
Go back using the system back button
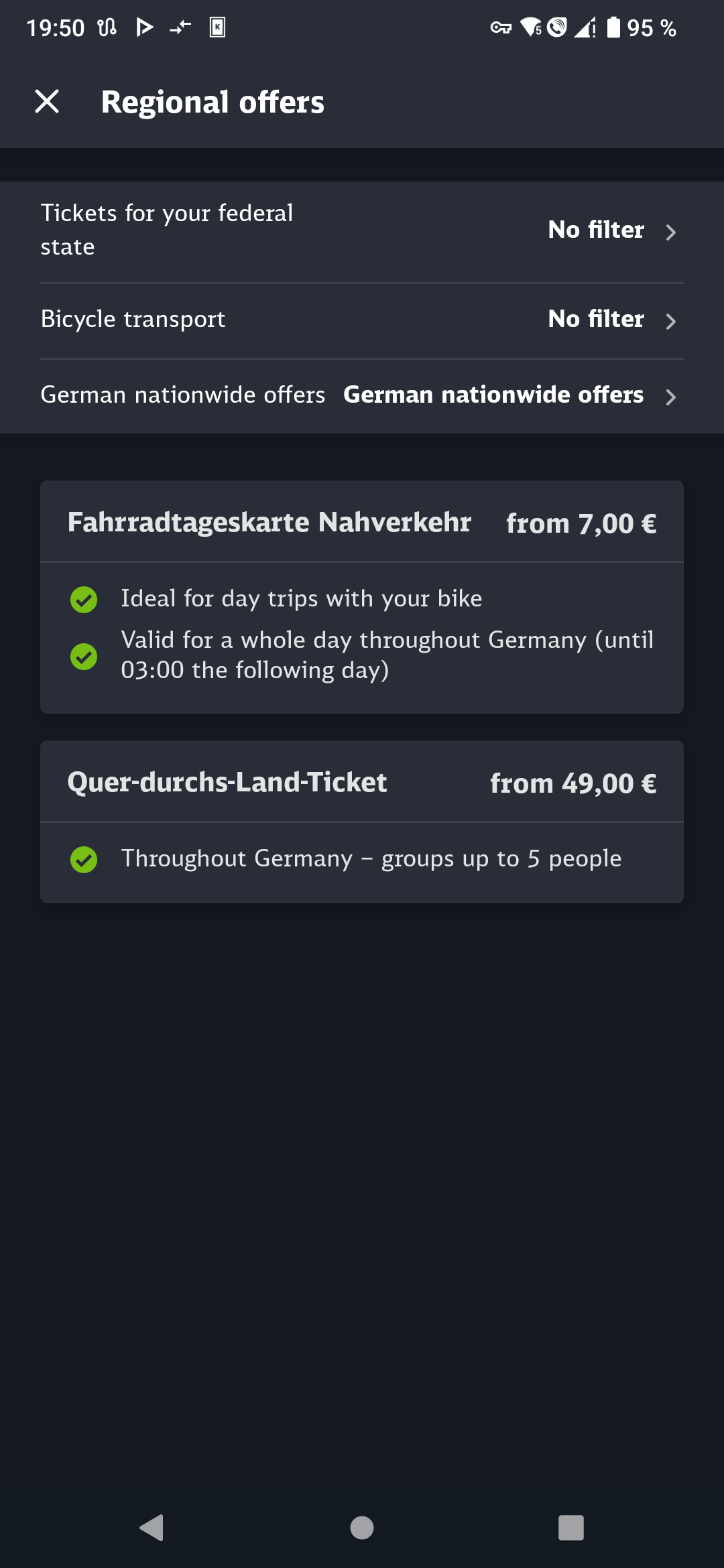152,1528
